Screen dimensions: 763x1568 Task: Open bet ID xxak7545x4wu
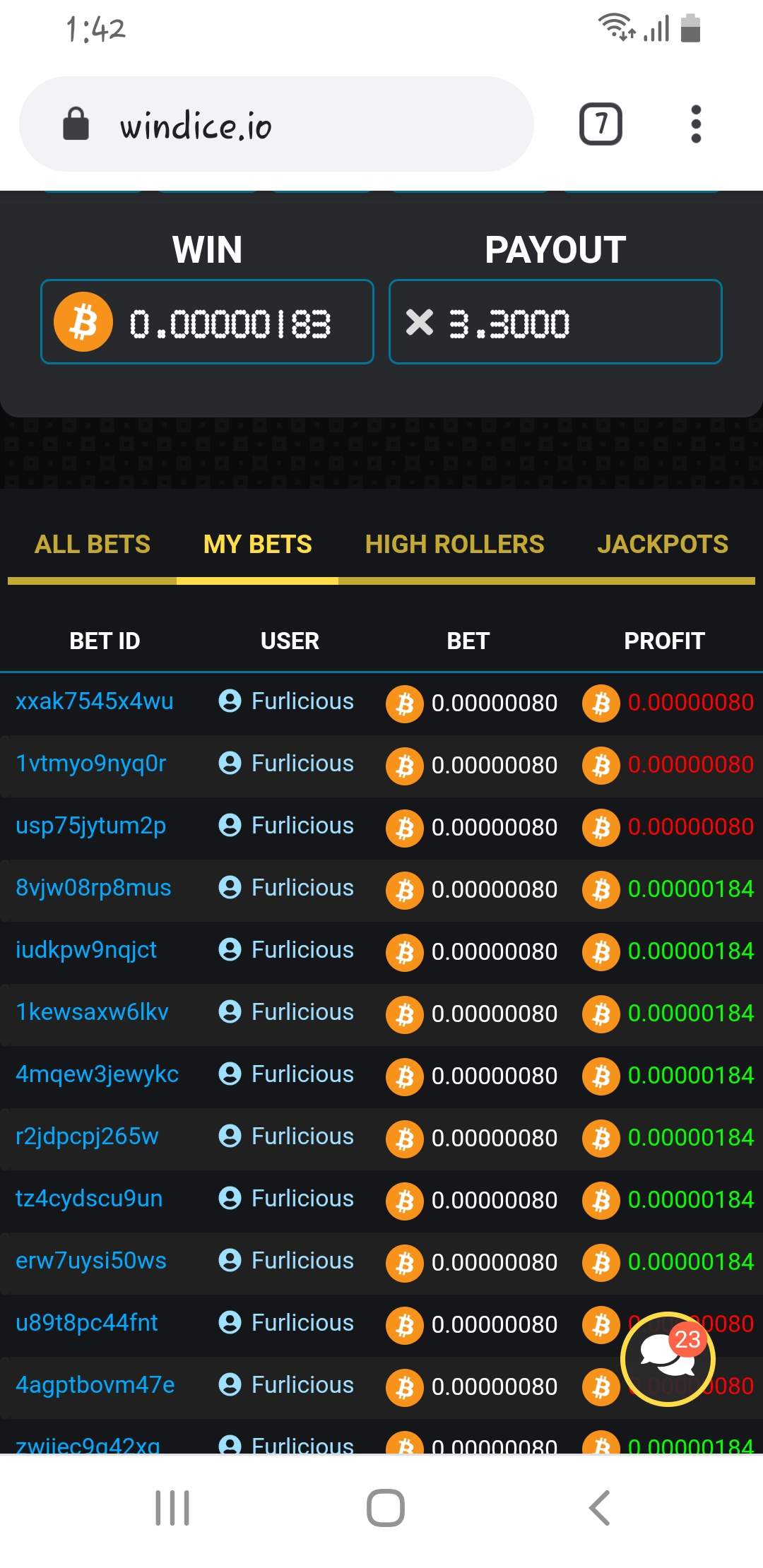[95, 701]
